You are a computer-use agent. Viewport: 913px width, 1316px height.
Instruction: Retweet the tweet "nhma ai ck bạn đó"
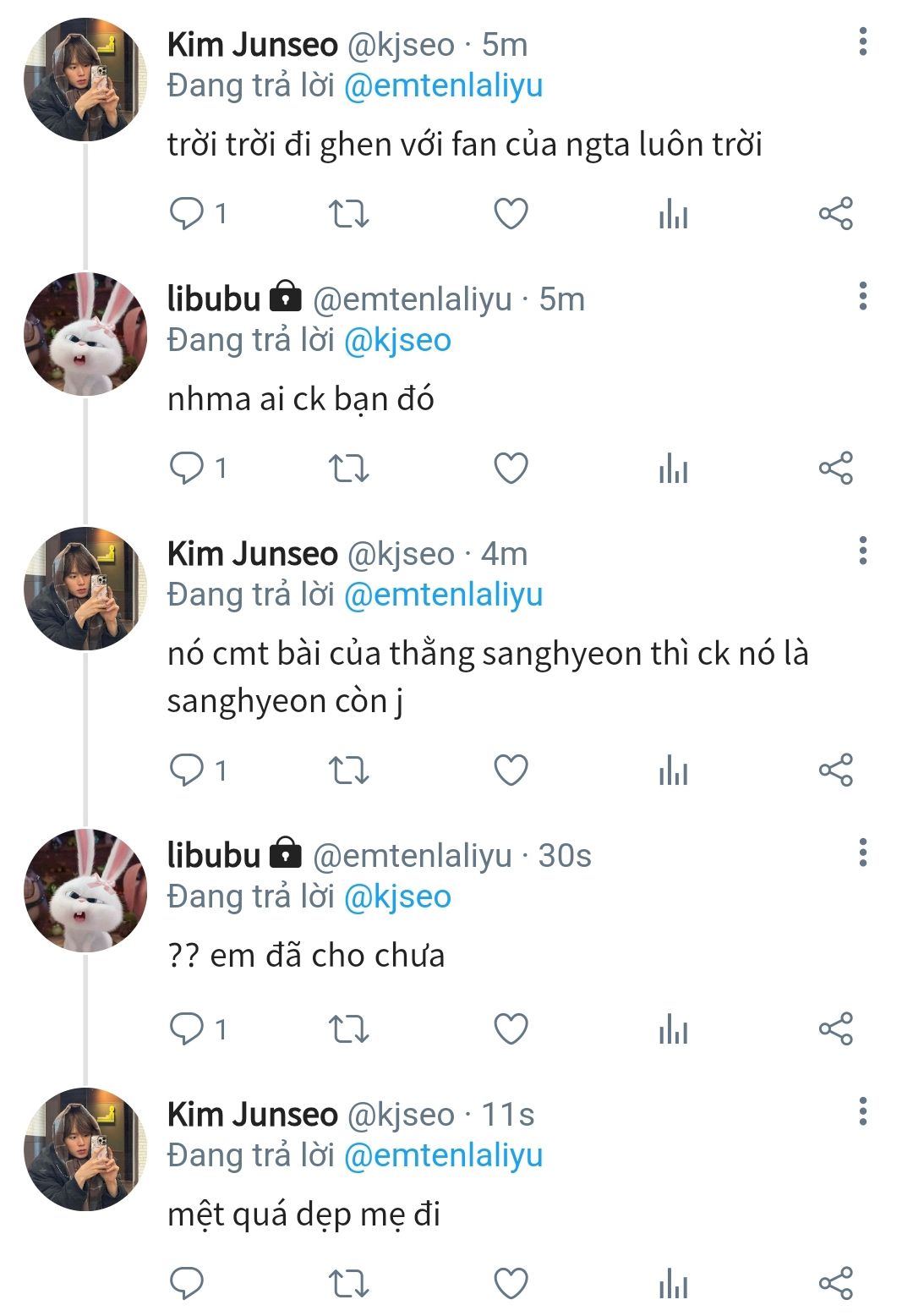click(x=348, y=468)
